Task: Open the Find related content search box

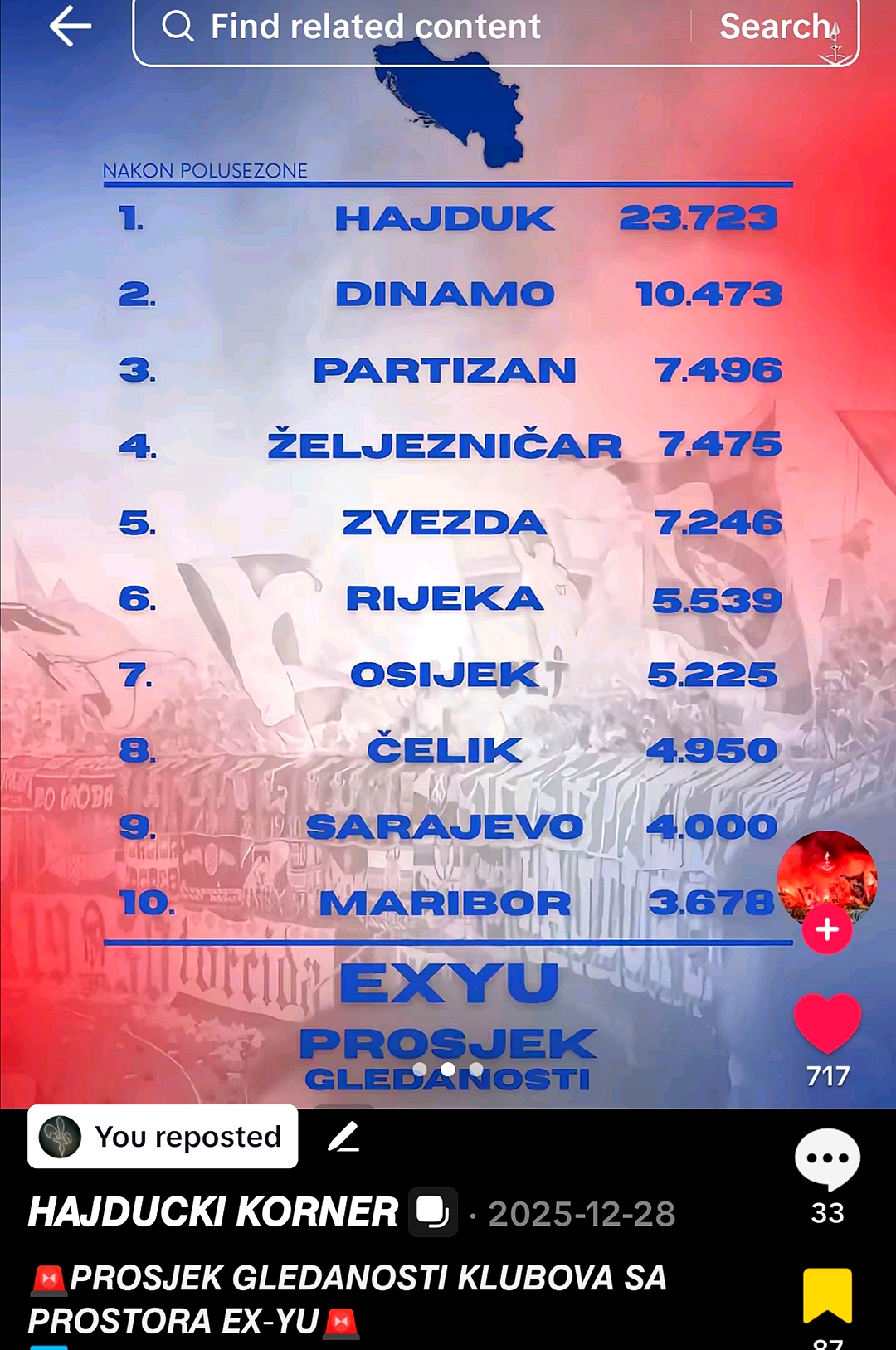Action: [412, 27]
